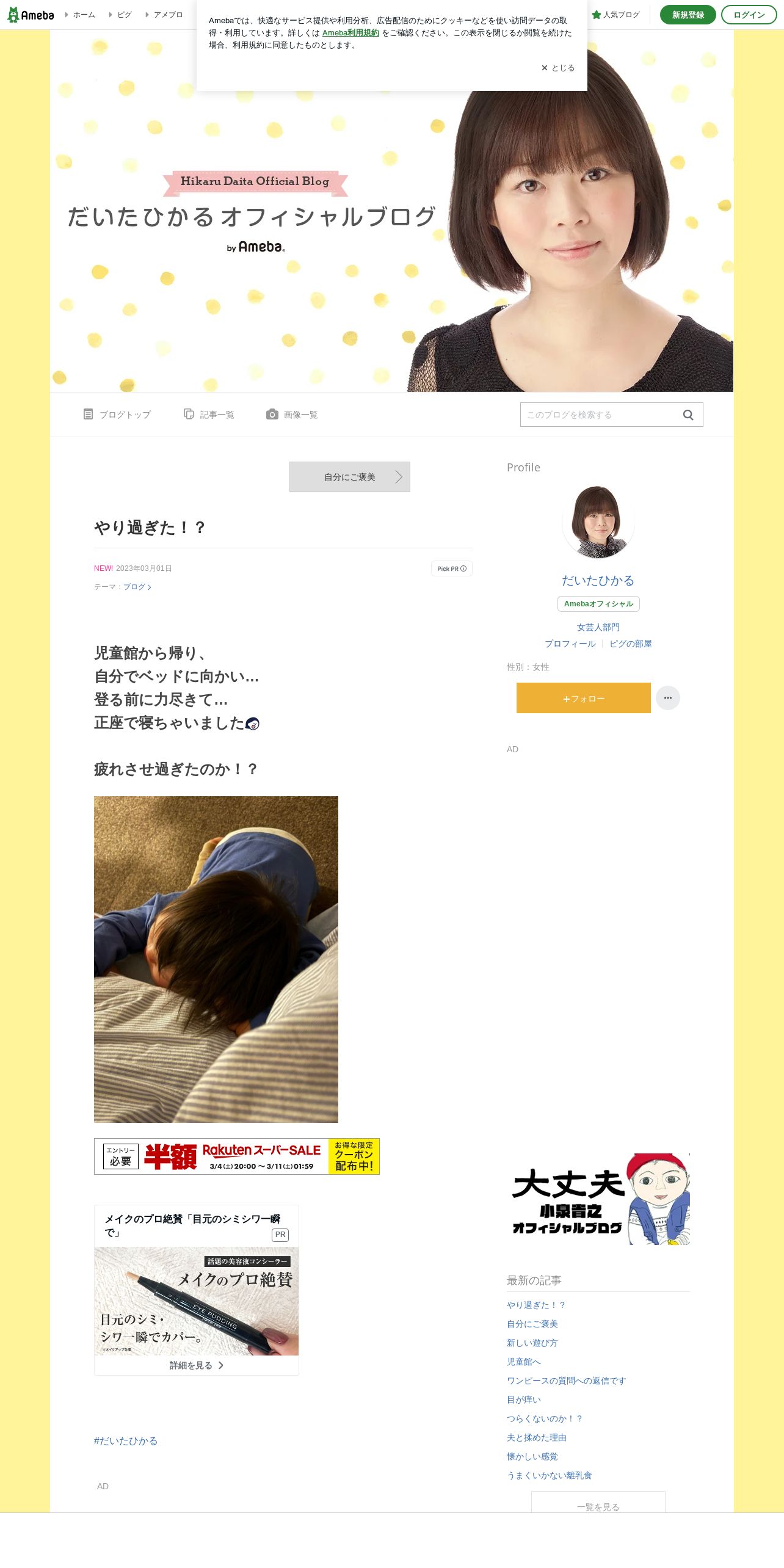Go to next post 自分にご褒美
Screen dimensions: 784x1568
(x=350, y=477)
